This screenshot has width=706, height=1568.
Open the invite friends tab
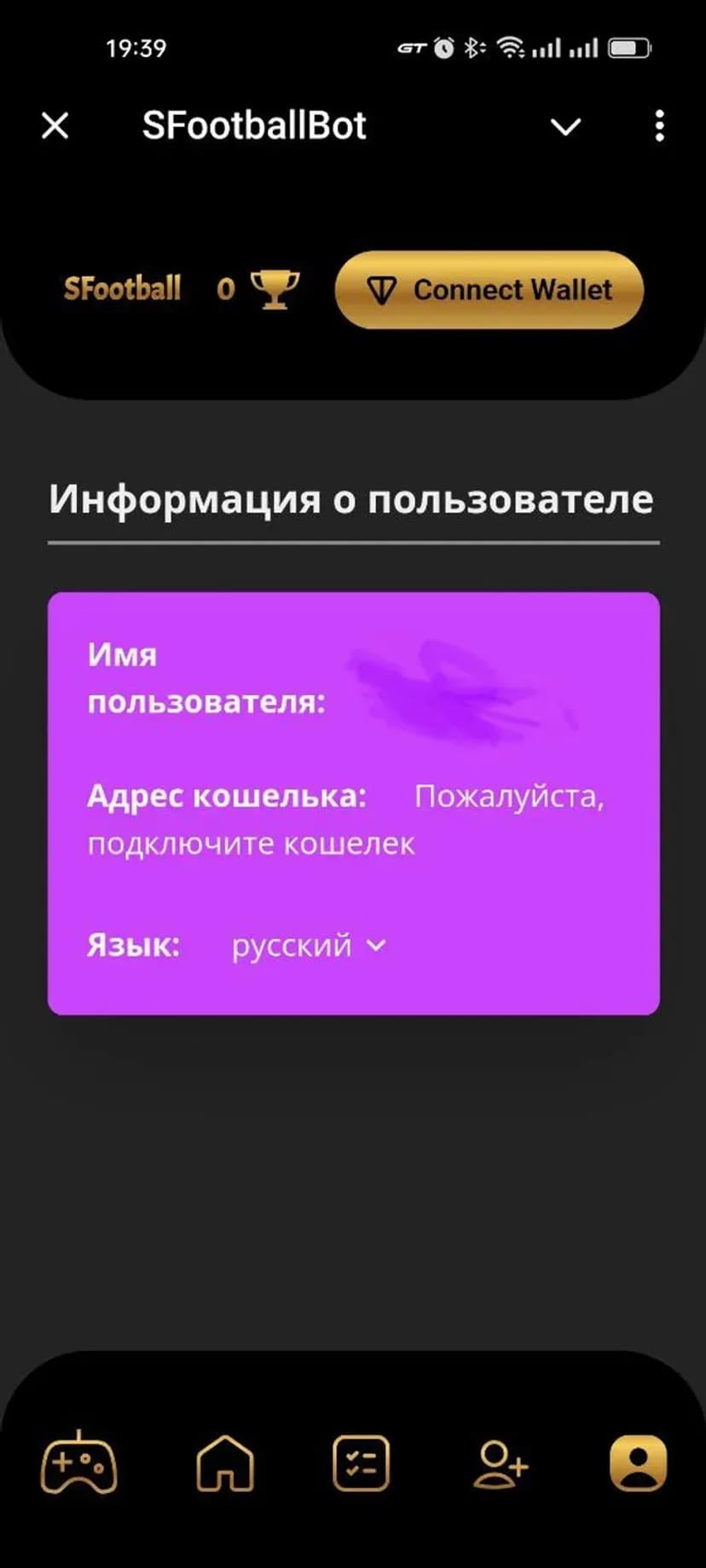[501, 1463]
